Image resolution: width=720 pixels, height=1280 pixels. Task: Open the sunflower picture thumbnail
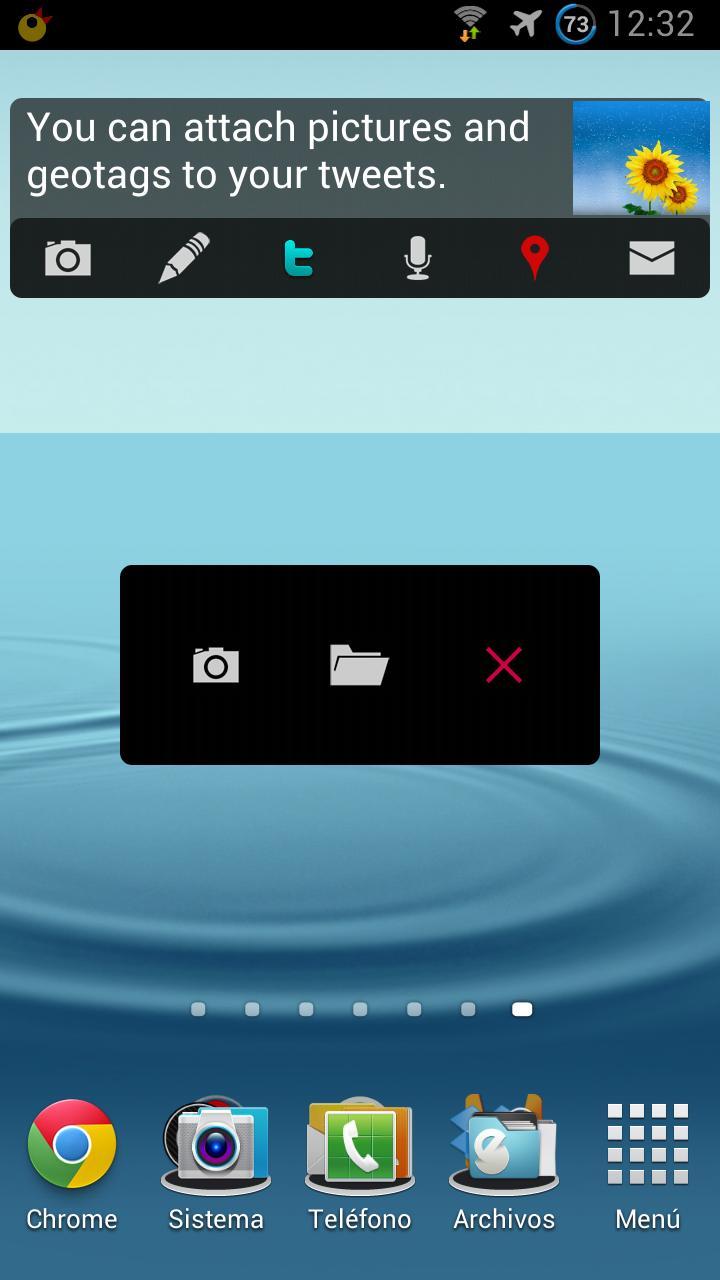coord(639,158)
